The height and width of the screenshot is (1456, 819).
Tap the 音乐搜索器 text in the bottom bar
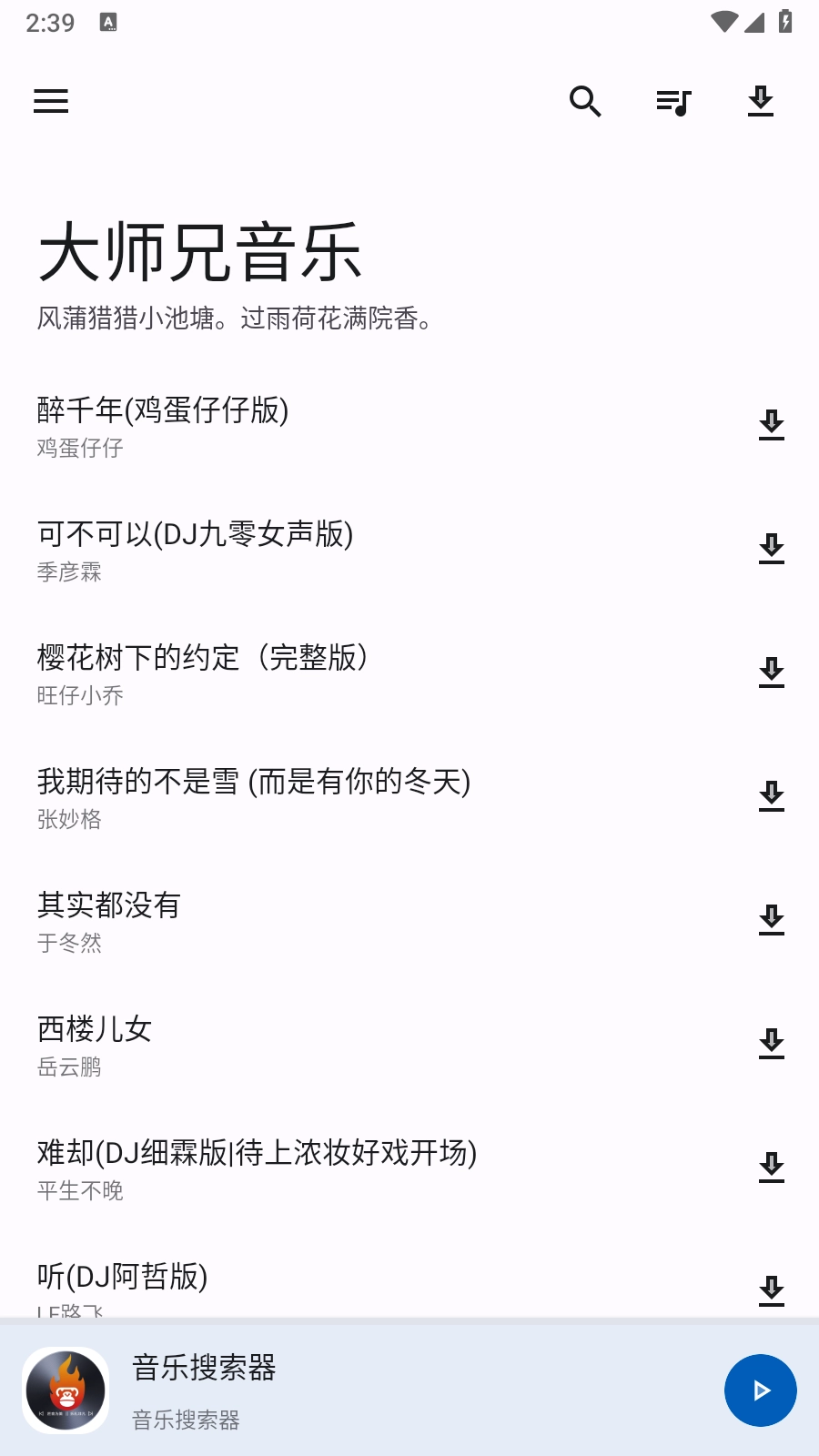click(202, 1368)
